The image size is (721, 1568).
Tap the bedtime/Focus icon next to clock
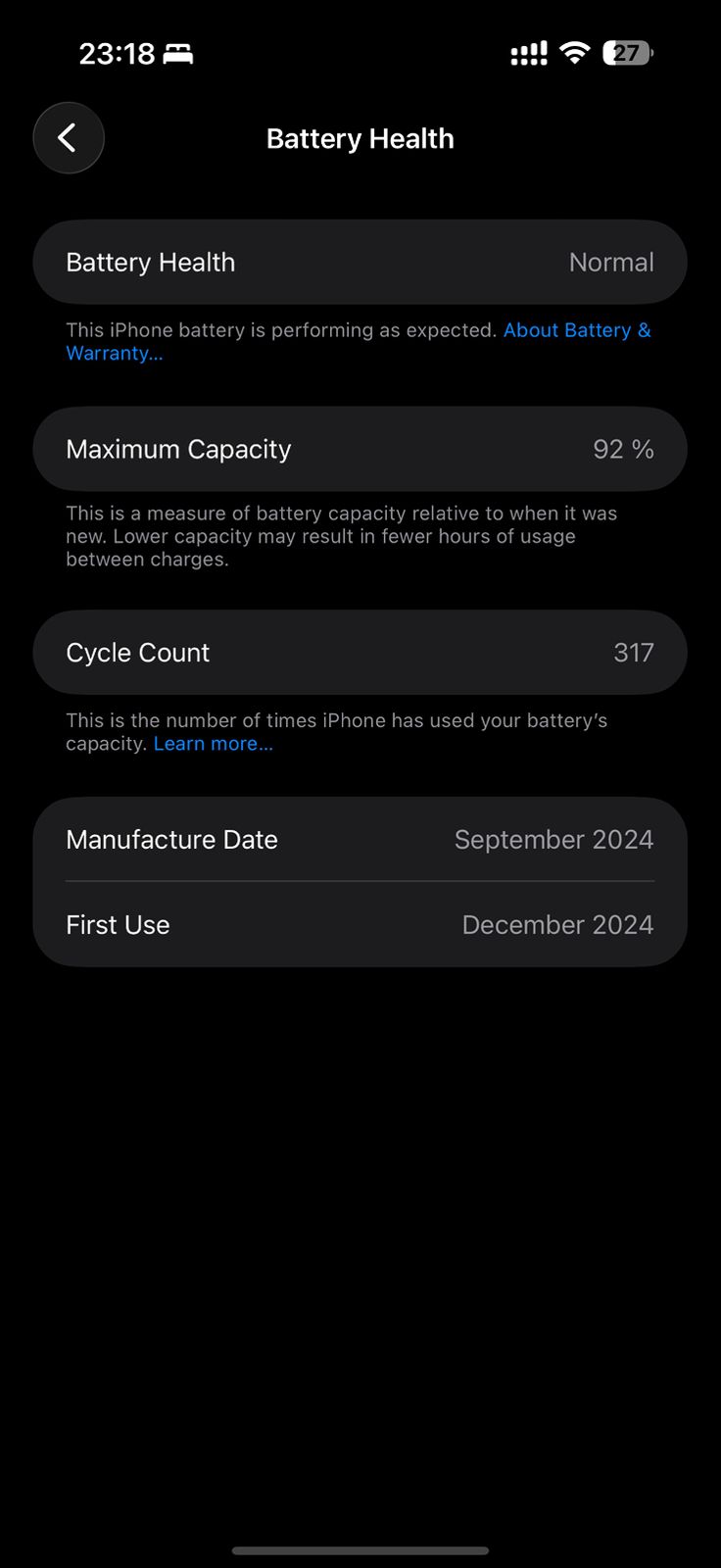pos(176,53)
